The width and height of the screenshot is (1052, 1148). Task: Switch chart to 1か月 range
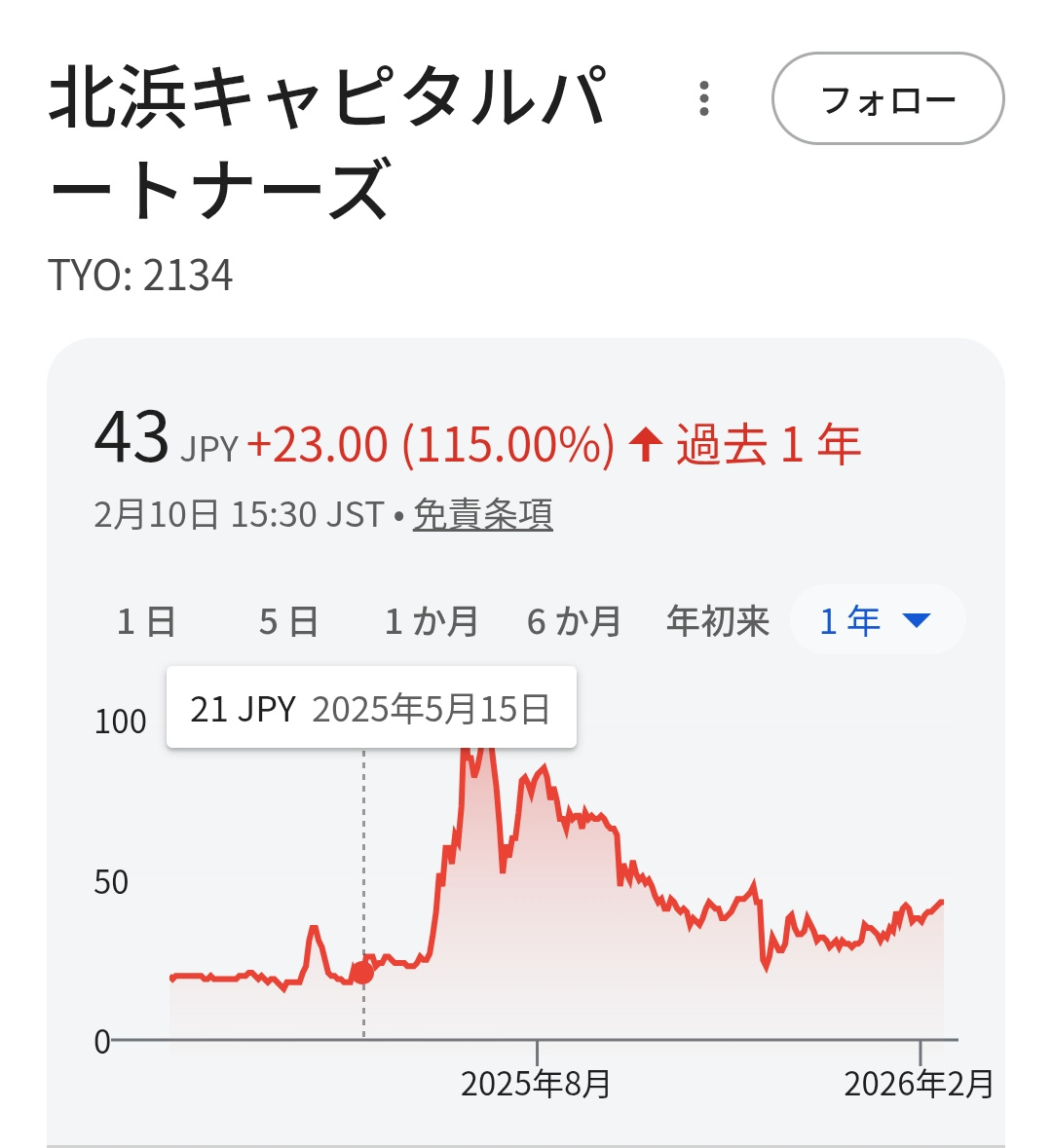(429, 619)
